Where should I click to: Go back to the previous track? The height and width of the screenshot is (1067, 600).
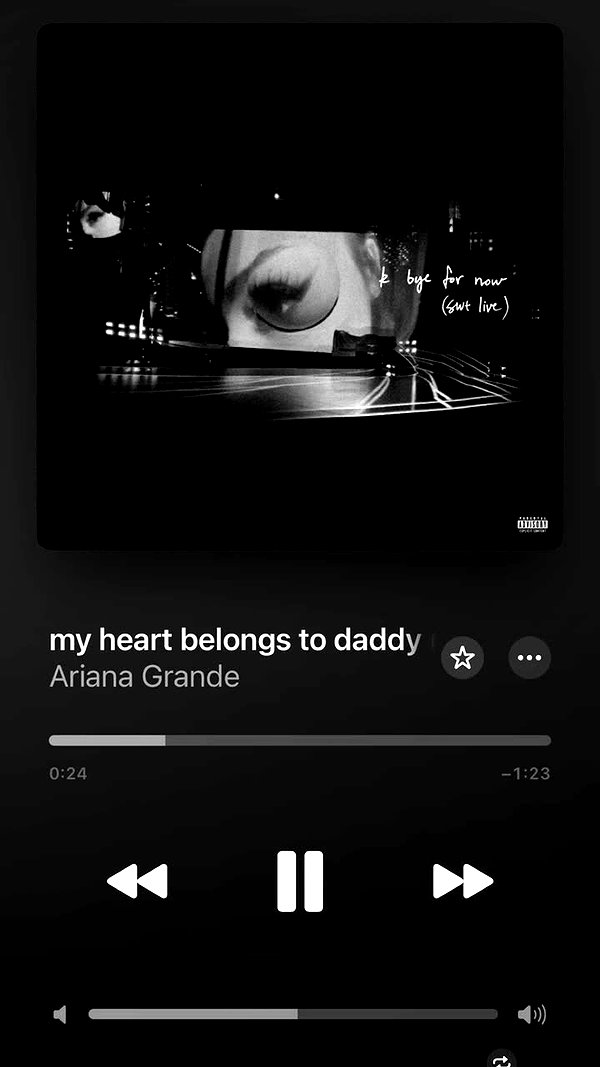coord(137,881)
